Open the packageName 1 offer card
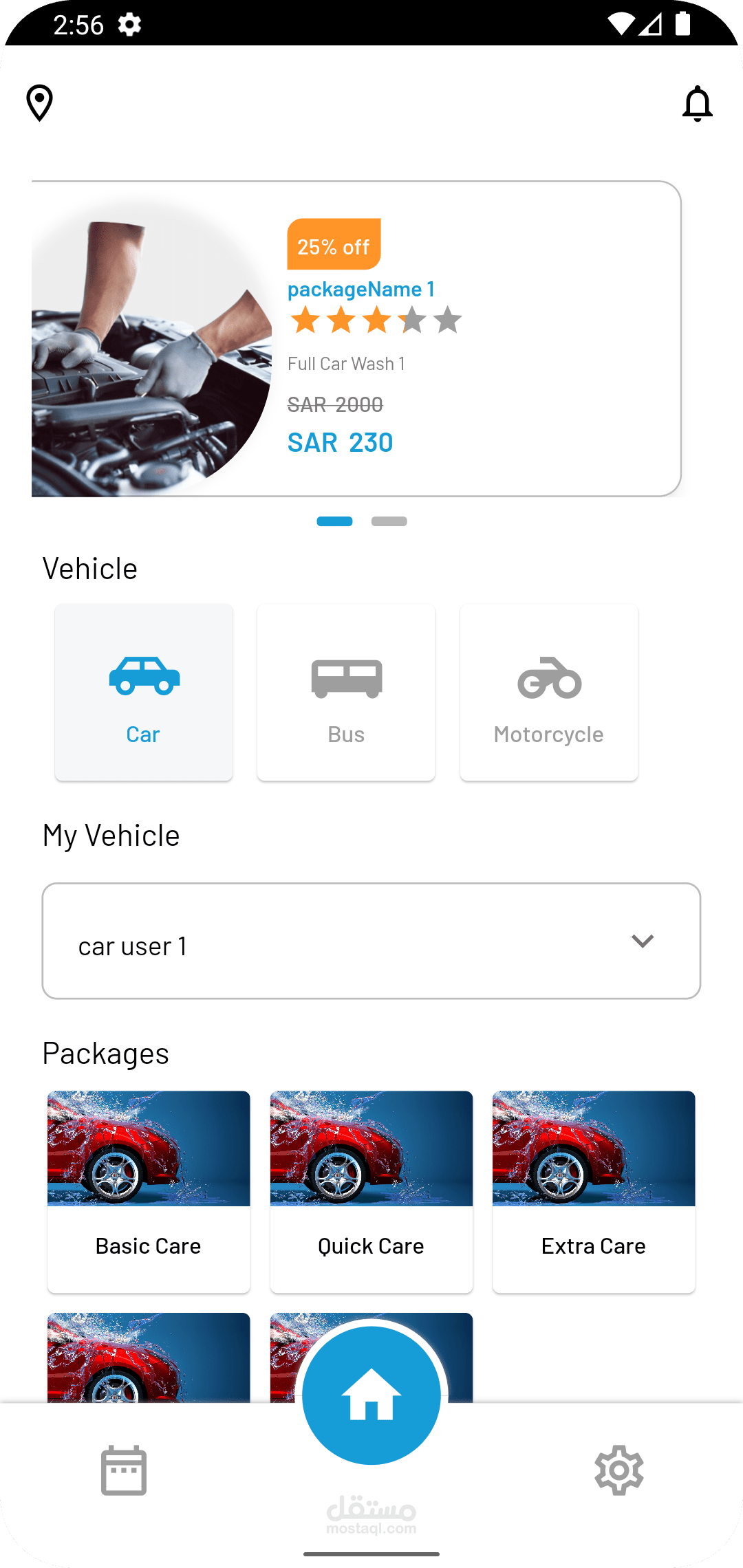 (356, 339)
